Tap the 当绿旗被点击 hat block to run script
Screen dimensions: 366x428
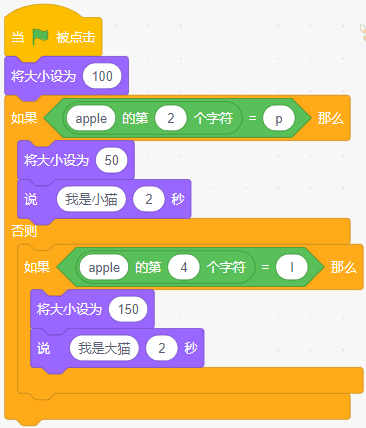pyautogui.click(x=53, y=37)
